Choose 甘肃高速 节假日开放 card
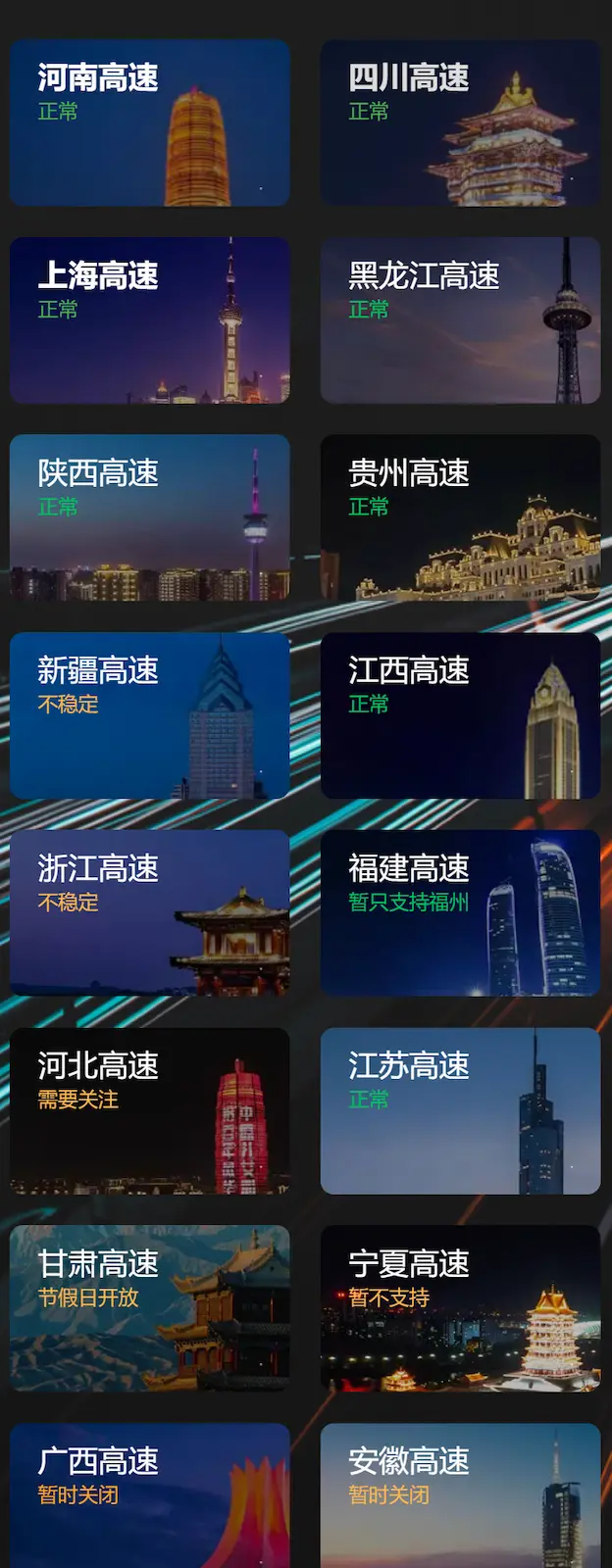Viewport: 612px width, 1568px height. pyautogui.click(x=150, y=1308)
